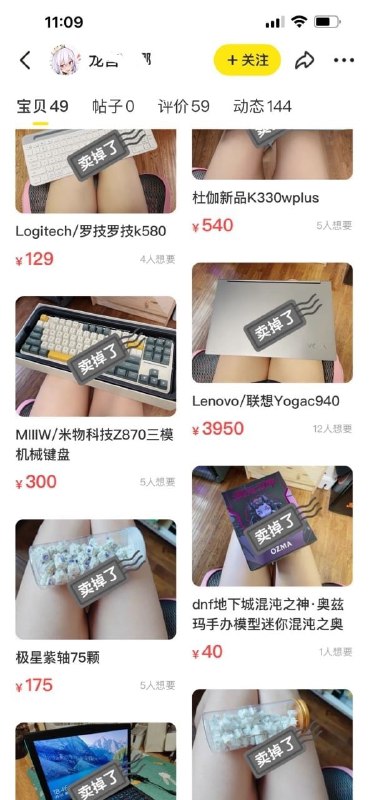Open the three-dot overflow menu
369x800 pixels.
(344, 60)
